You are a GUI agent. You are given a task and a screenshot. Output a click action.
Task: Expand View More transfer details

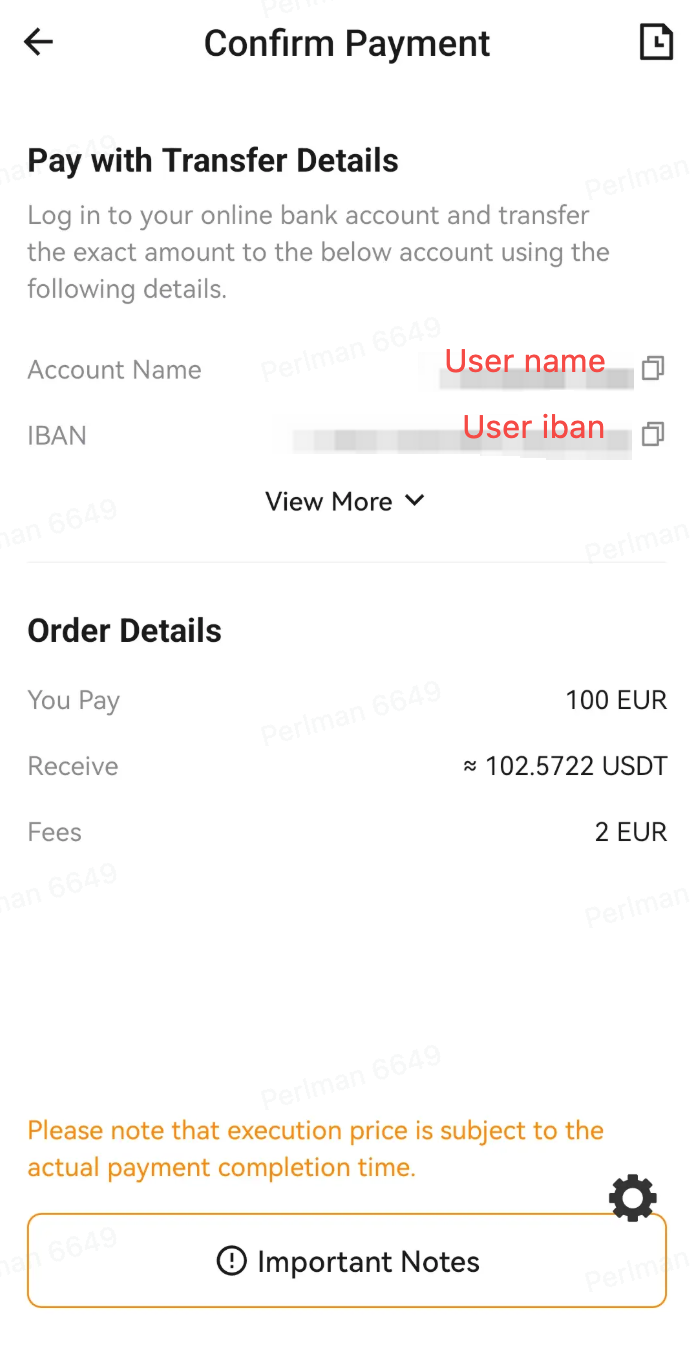tap(345, 501)
